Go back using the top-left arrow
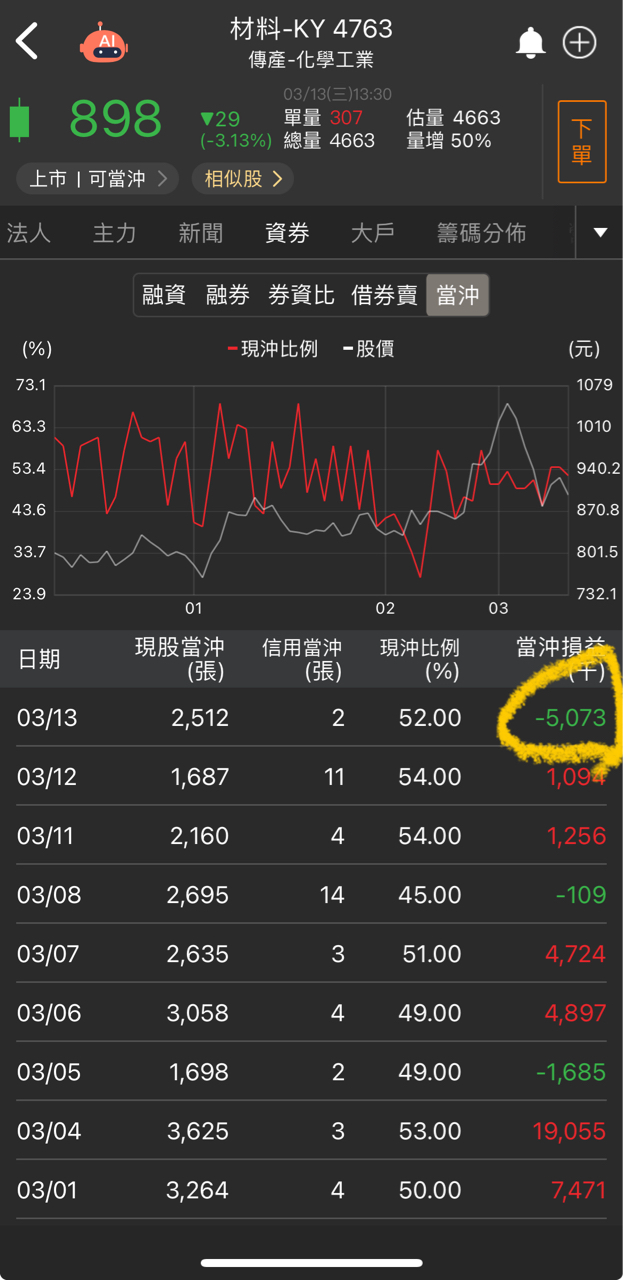Screen dimensions: 623x1280 [28, 43]
